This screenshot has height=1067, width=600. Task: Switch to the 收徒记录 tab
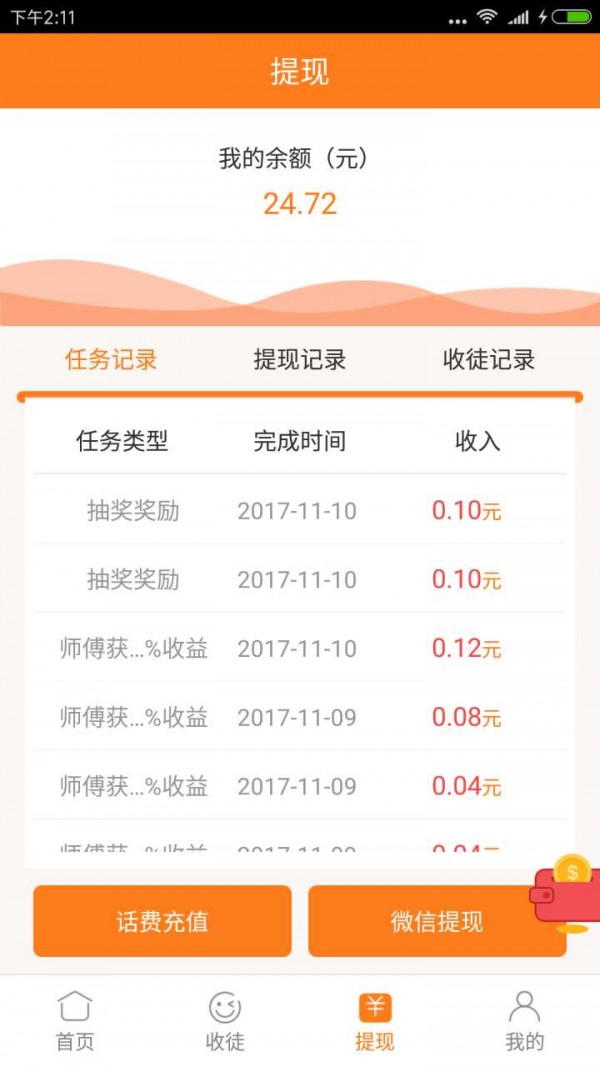click(488, 360)
